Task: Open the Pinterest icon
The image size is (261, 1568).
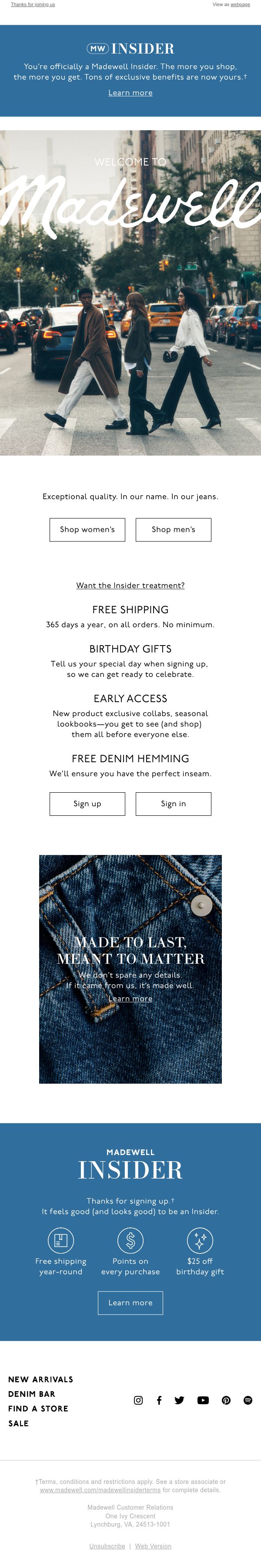Action: pos(226,1400)
